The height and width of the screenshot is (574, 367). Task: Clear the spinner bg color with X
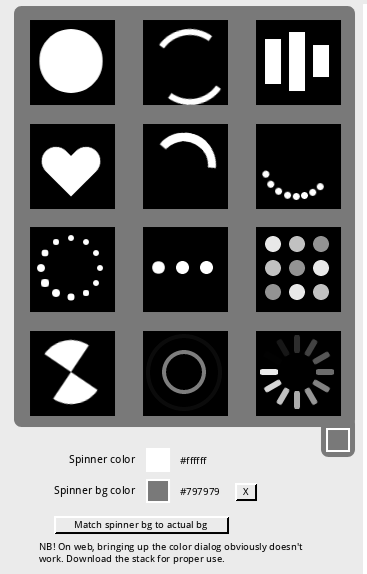tap(246, 492)
